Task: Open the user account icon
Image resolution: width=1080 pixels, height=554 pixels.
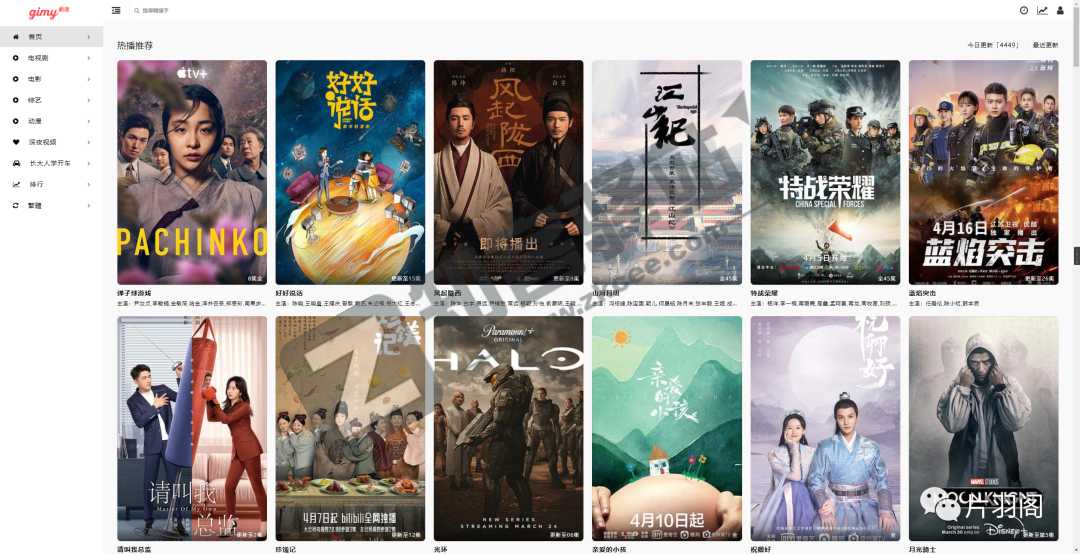Action: coord(1061,10)
